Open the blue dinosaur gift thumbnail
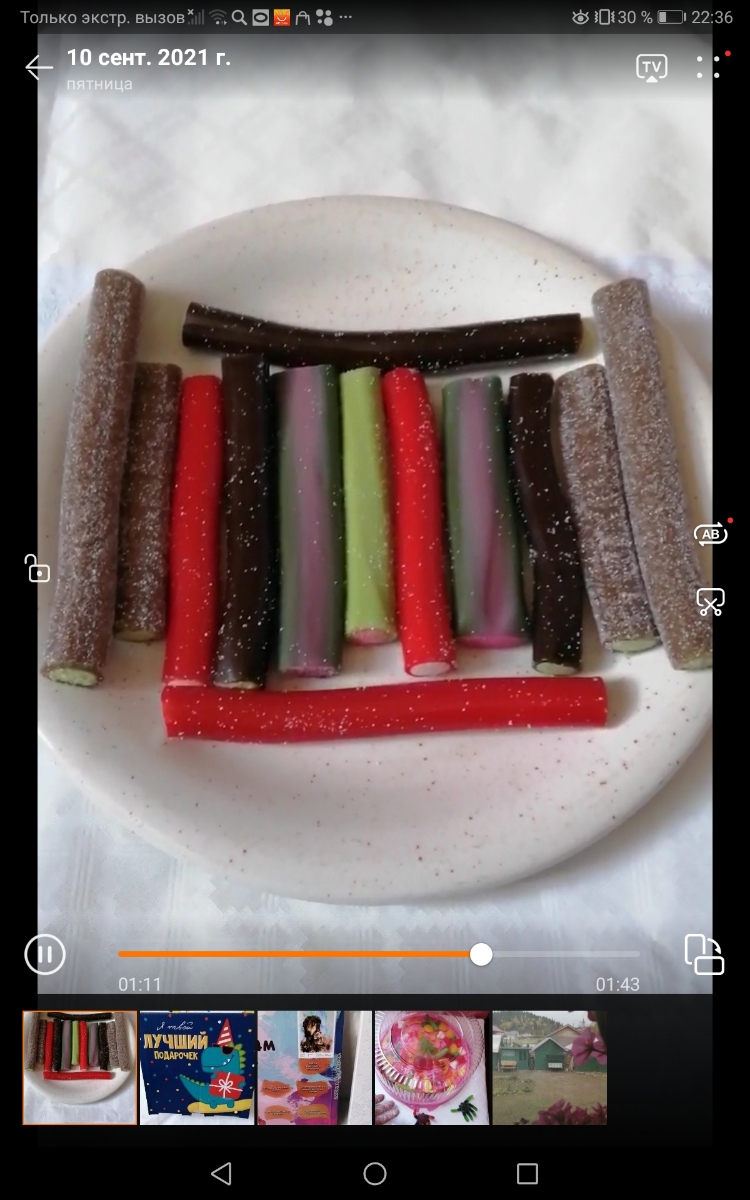 pos(197,1068)
